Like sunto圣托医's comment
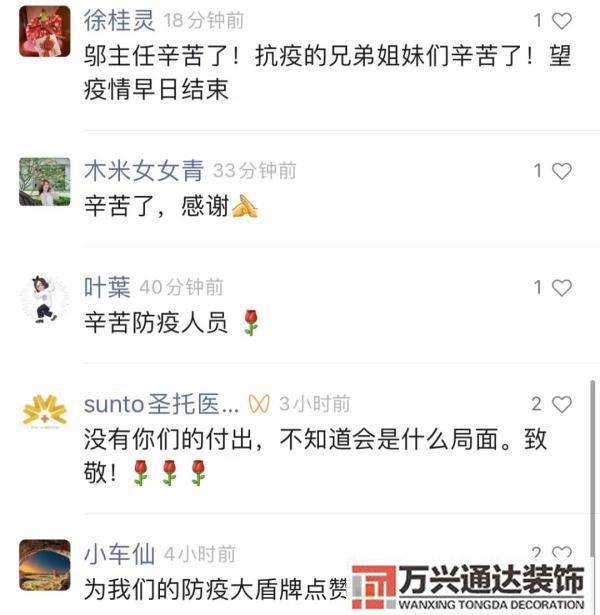Viewport: 600px width, 615px height. tap(562, 404)
